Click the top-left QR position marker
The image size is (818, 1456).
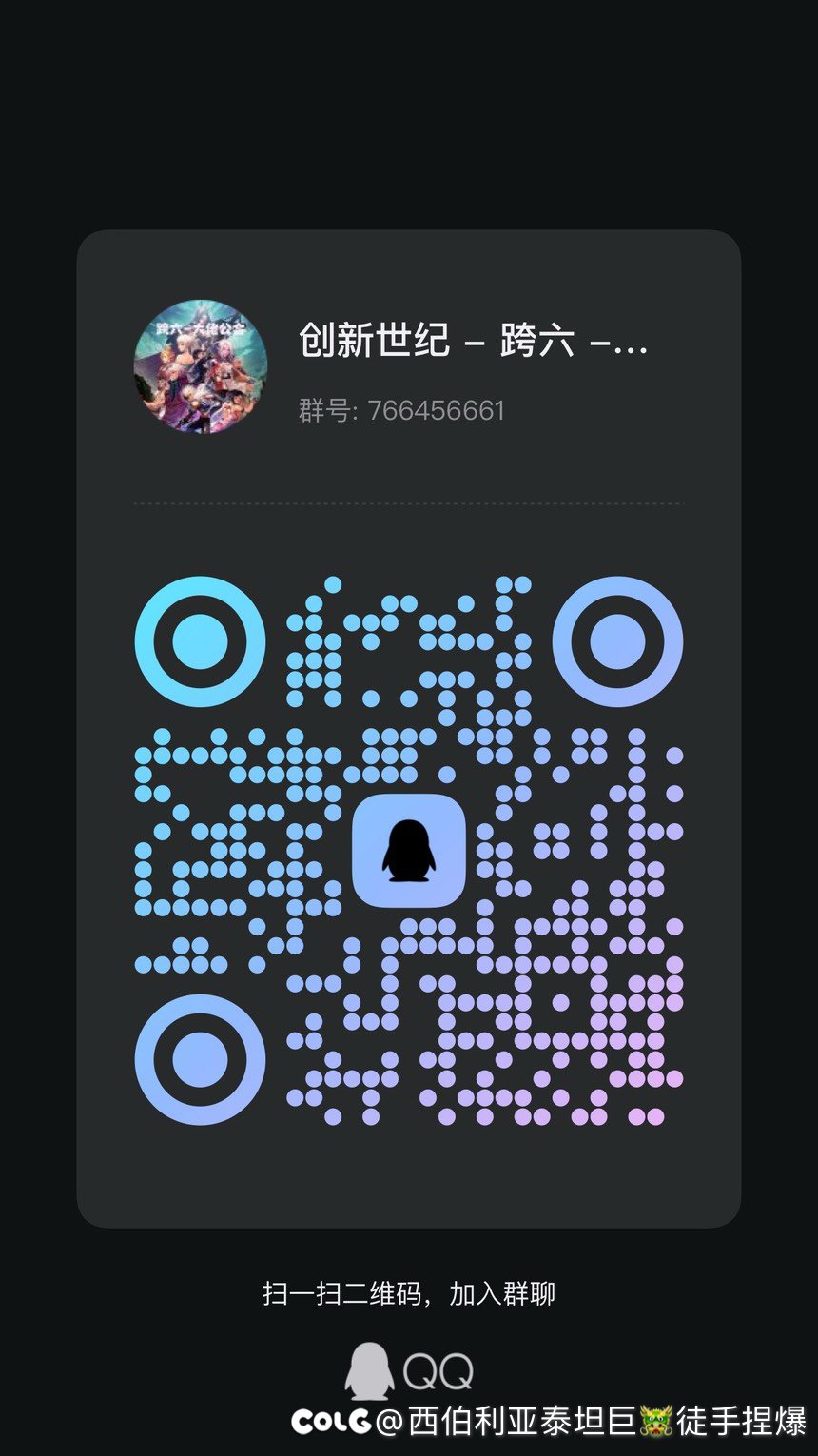(x=200, y=639)
